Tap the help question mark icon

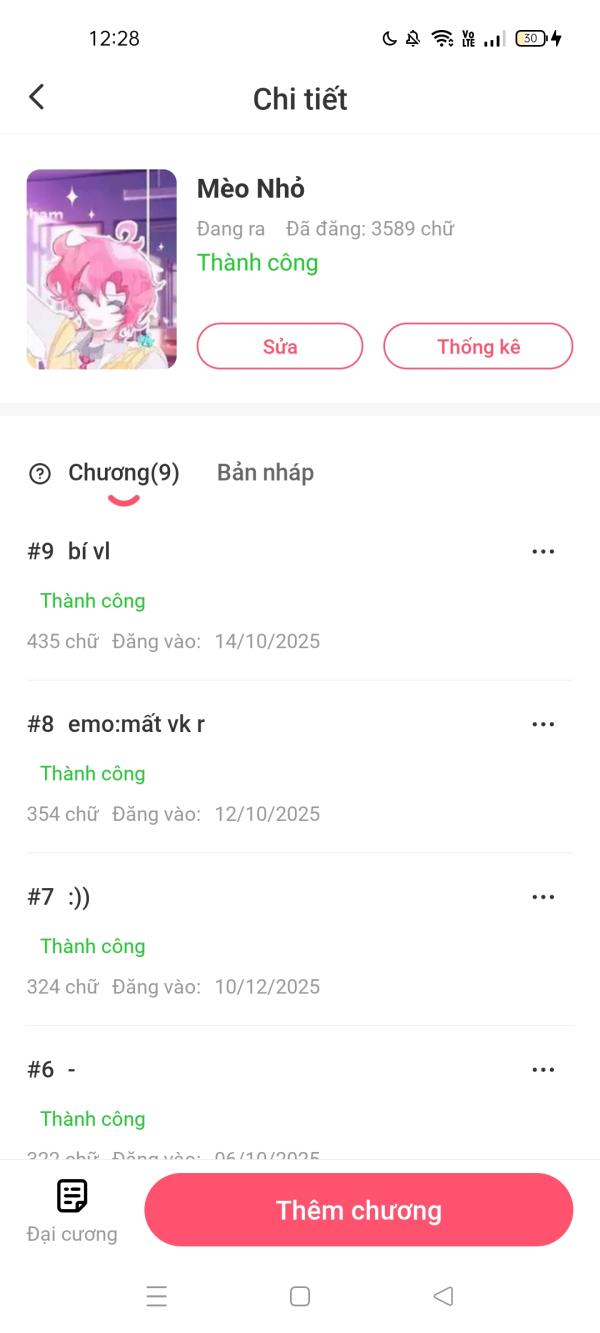(x=40, y=474)
